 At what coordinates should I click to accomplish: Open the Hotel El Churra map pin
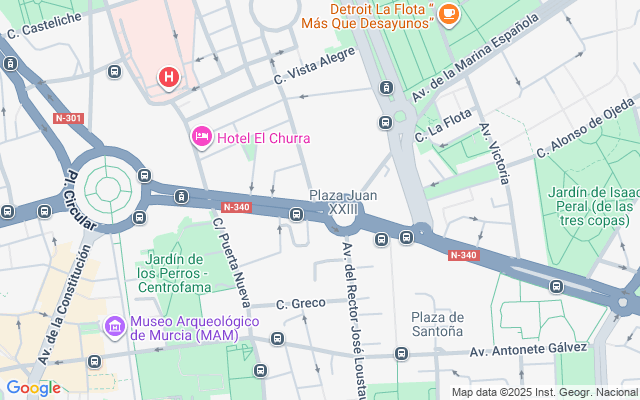[202, 137]
